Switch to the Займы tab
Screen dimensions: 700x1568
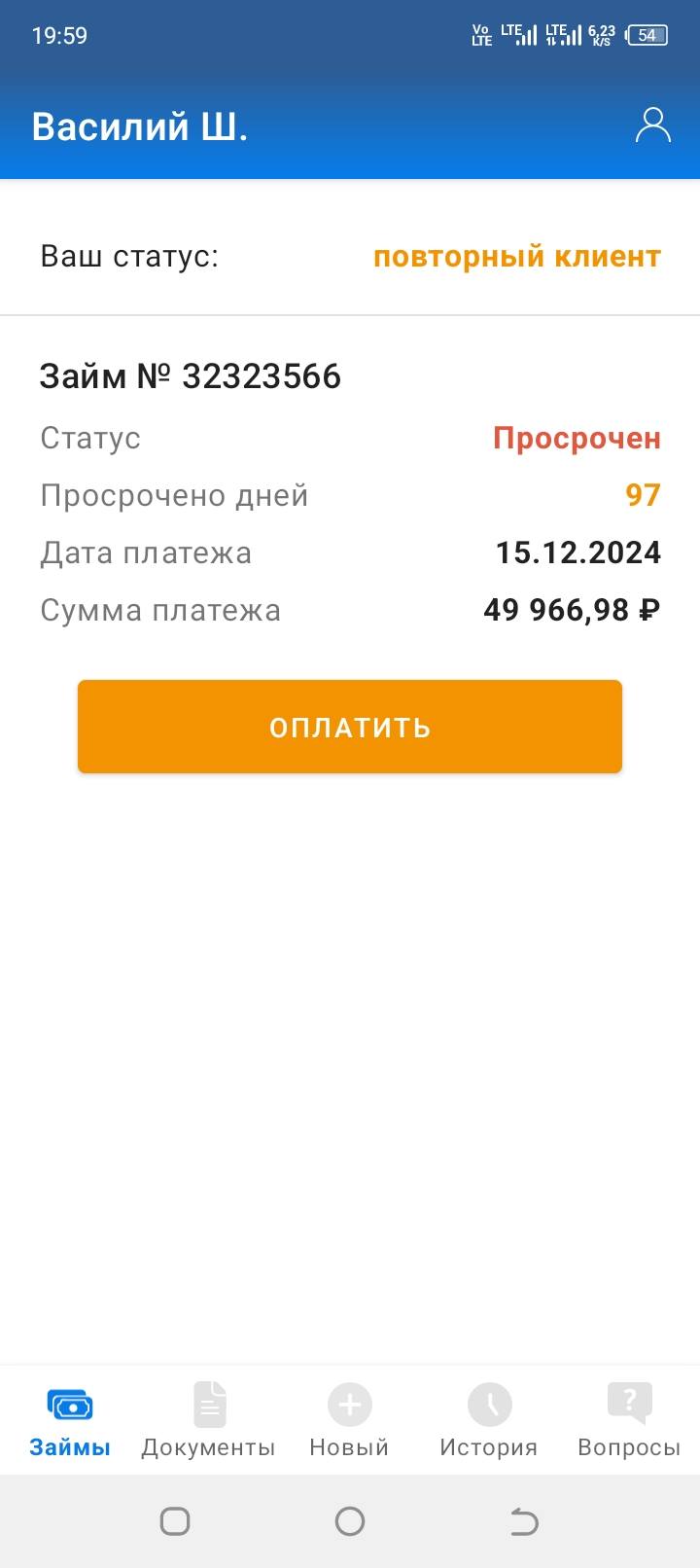pos(70,1422)
